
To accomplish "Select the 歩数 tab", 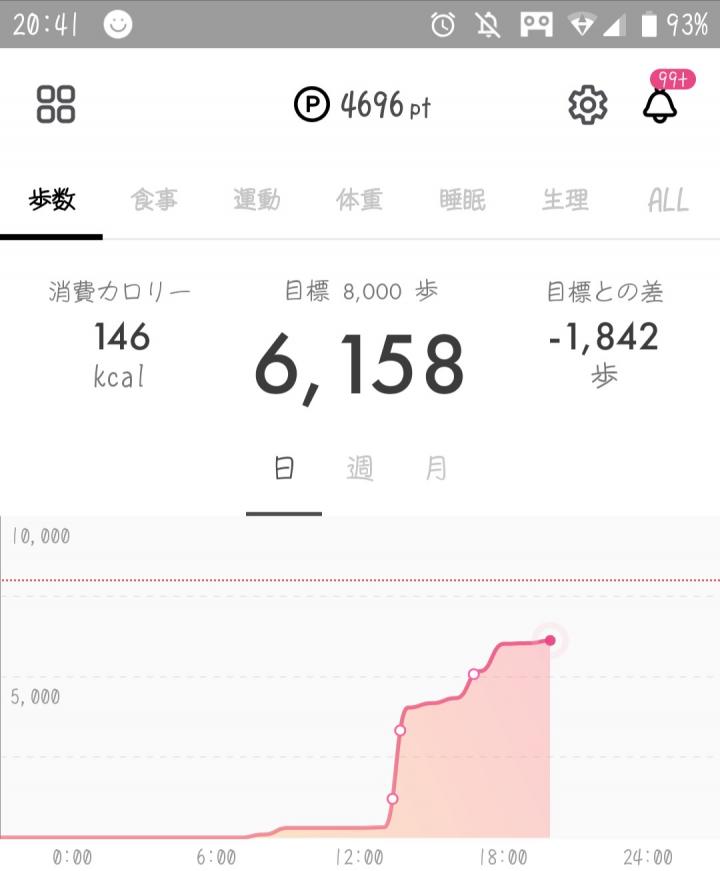I will 52,200.
